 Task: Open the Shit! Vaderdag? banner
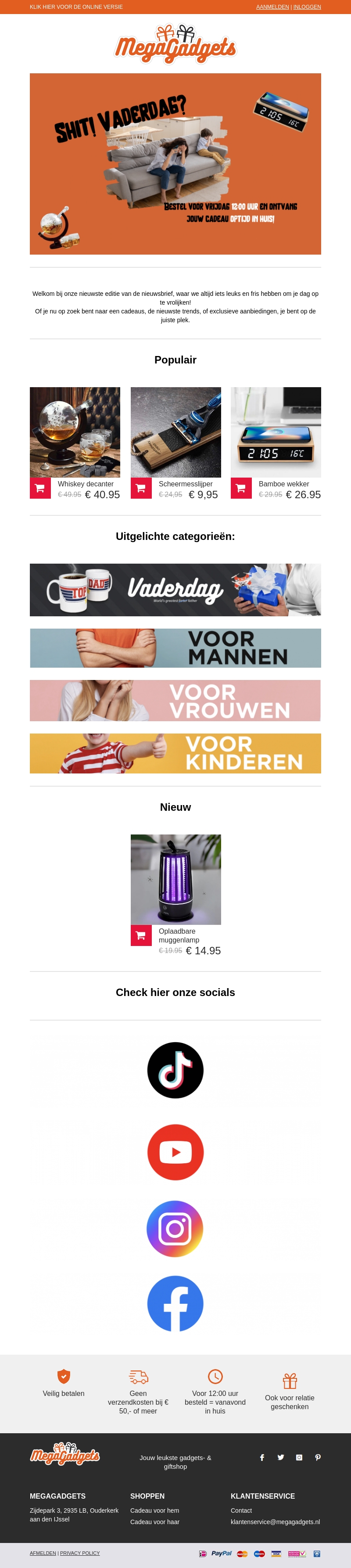pyautogui.click(x=175, y=164)
